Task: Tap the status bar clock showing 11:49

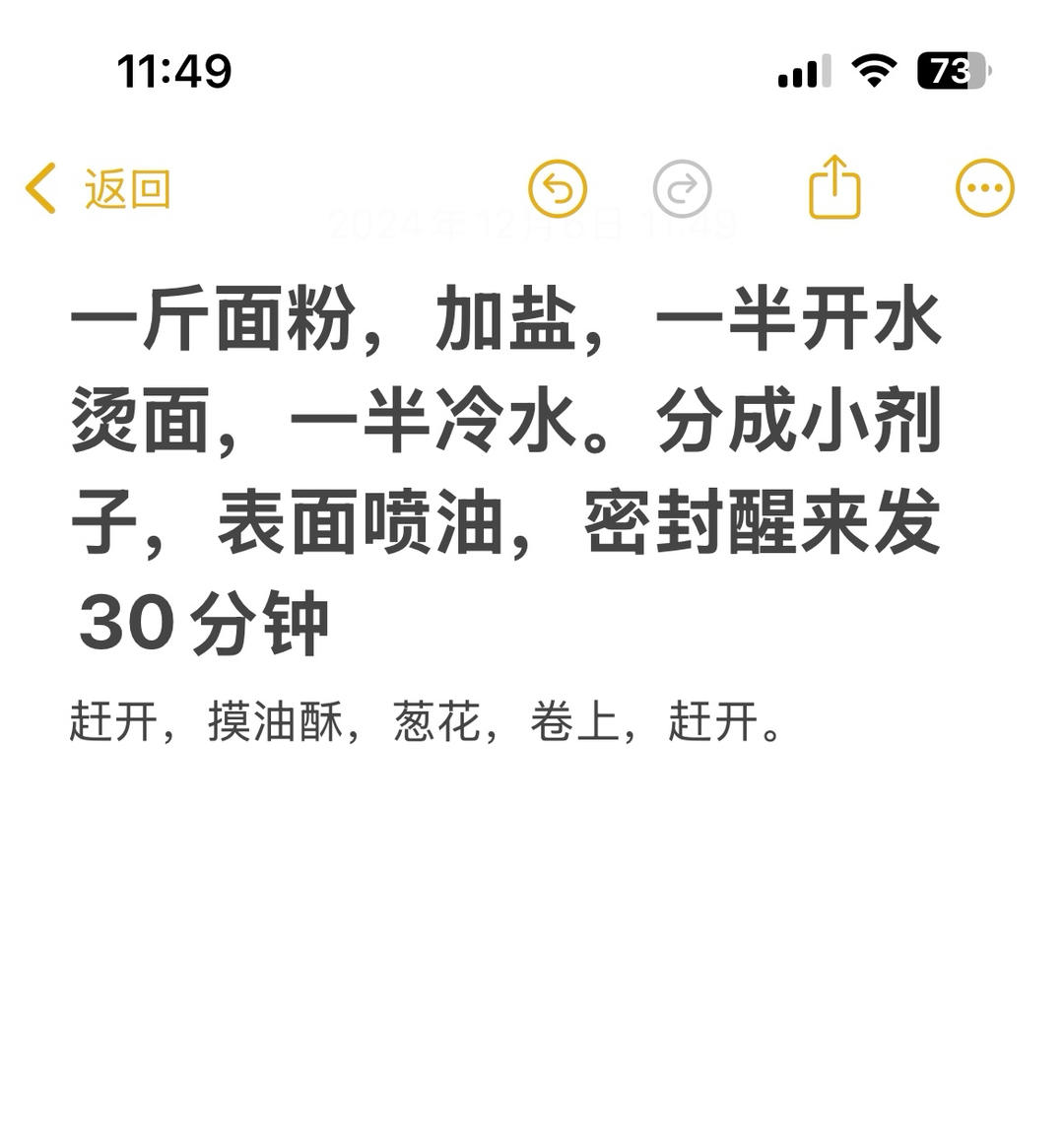Action: [x=173, y=69]
